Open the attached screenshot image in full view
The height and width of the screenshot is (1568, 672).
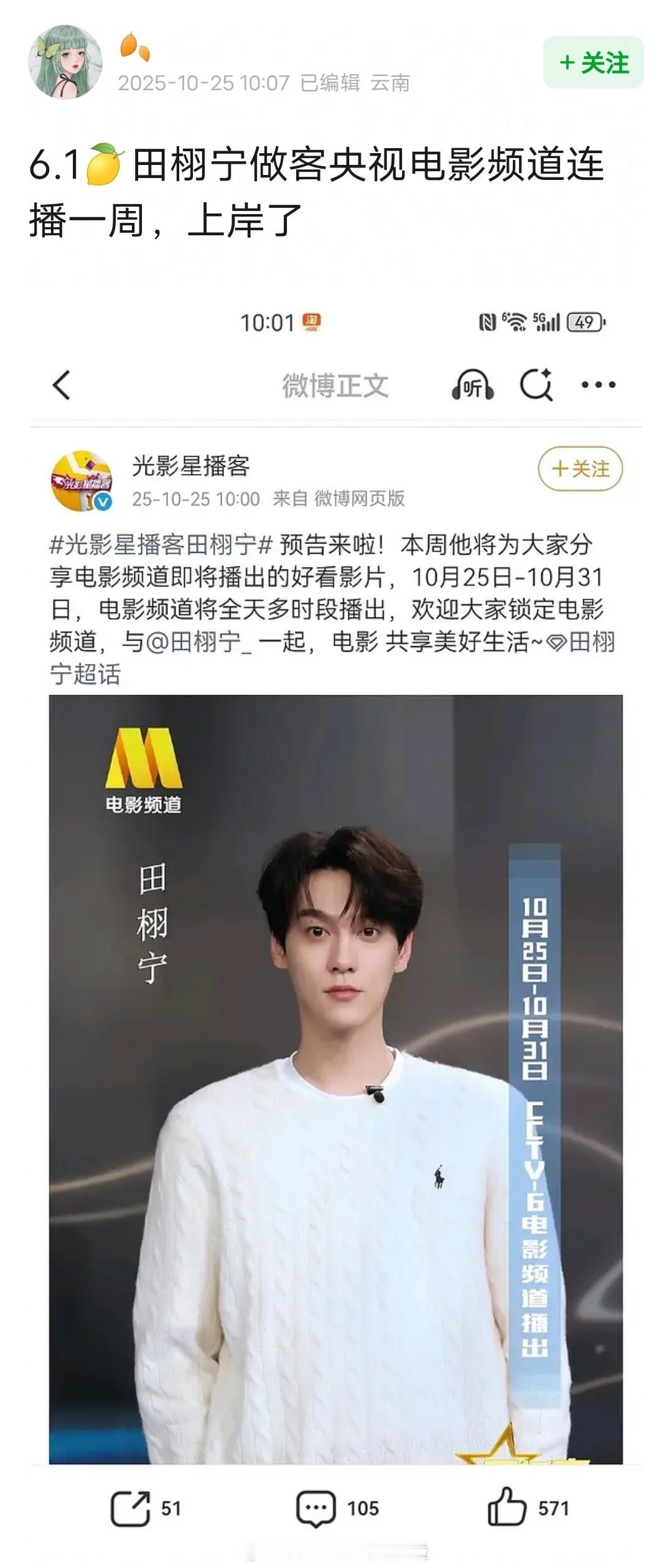[335, 934]
